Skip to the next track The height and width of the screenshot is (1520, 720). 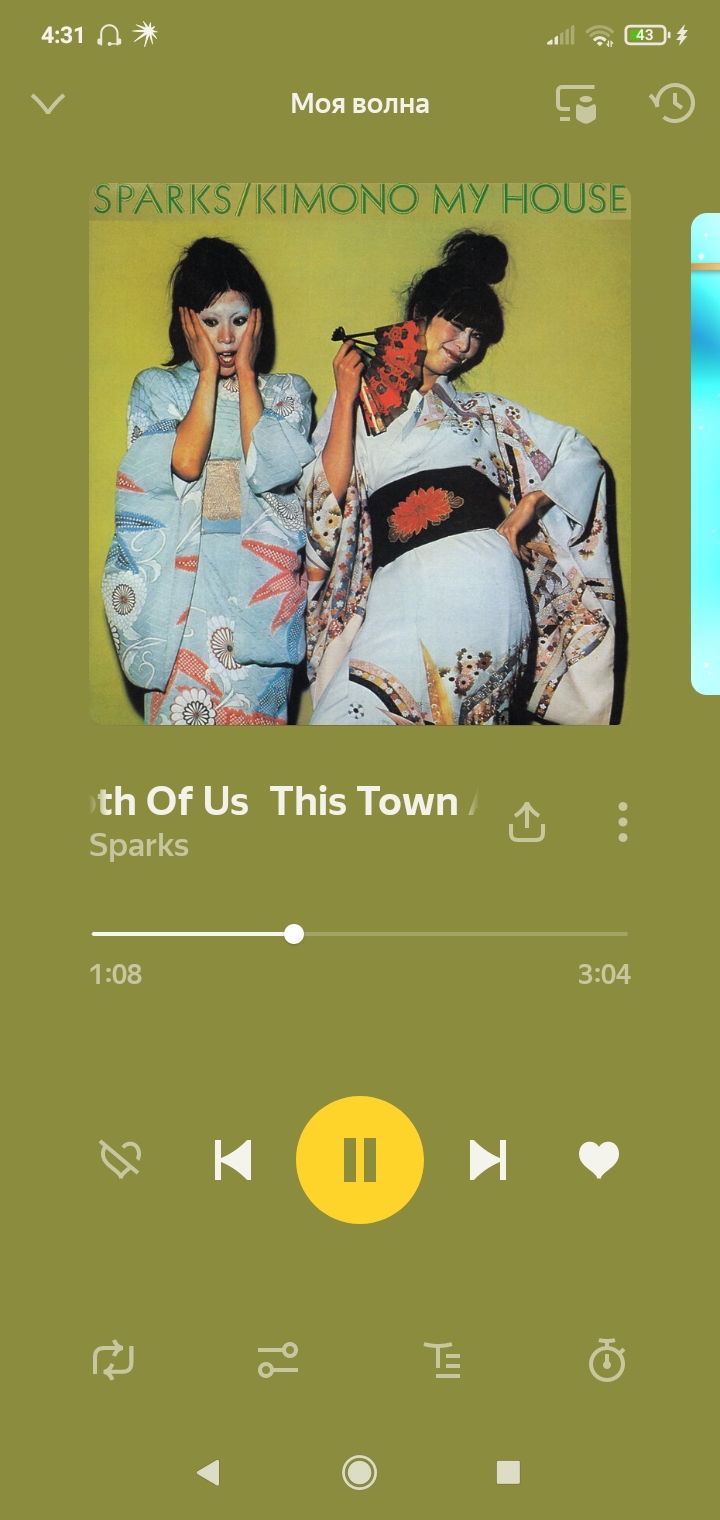488,1160
